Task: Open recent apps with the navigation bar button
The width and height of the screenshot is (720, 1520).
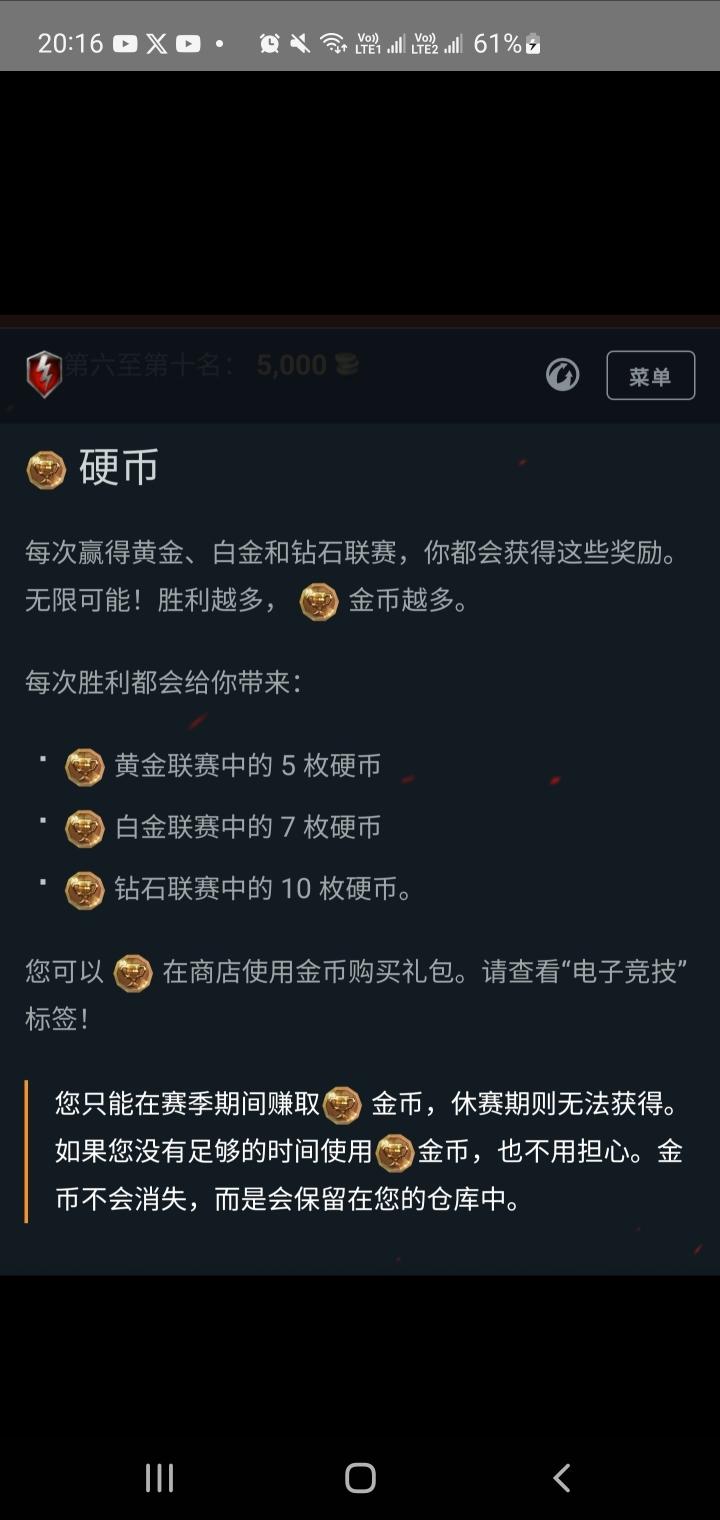Action: [158, 1476]
